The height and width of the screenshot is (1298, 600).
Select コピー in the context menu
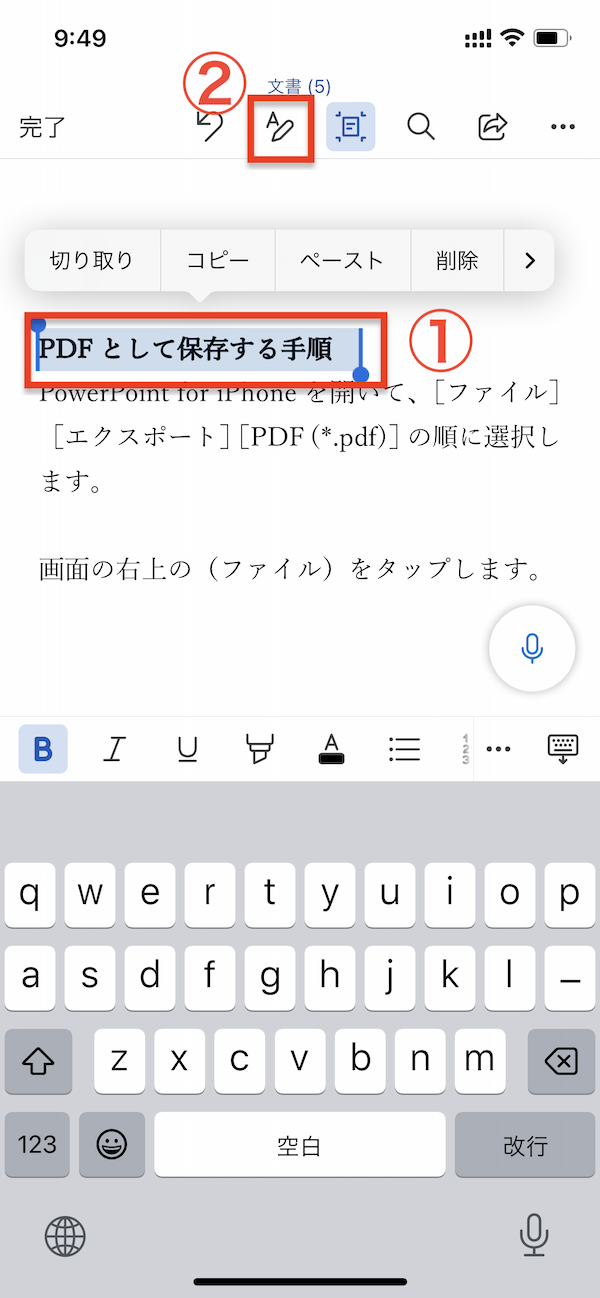[x=218, y=261]
